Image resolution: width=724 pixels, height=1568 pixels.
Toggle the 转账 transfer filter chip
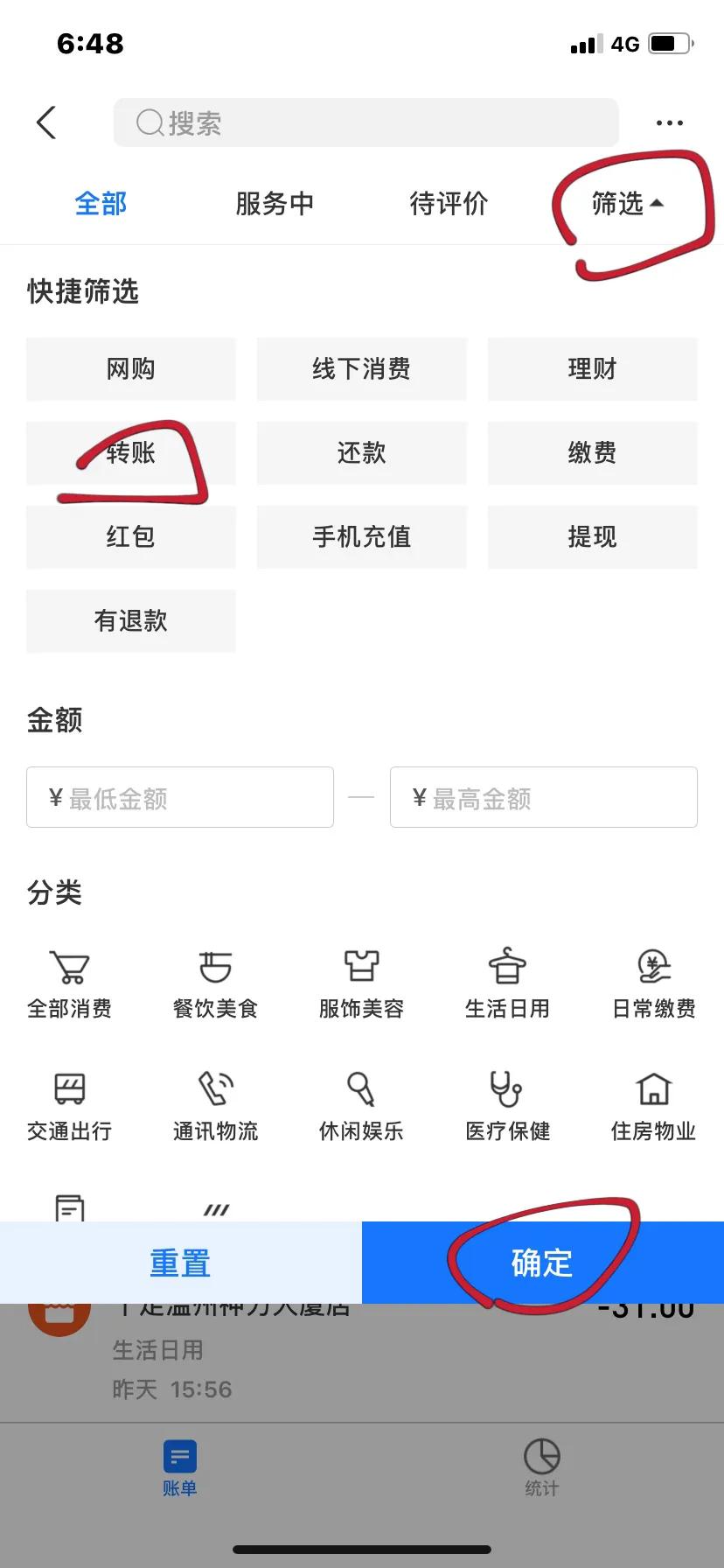coord(130,452)
